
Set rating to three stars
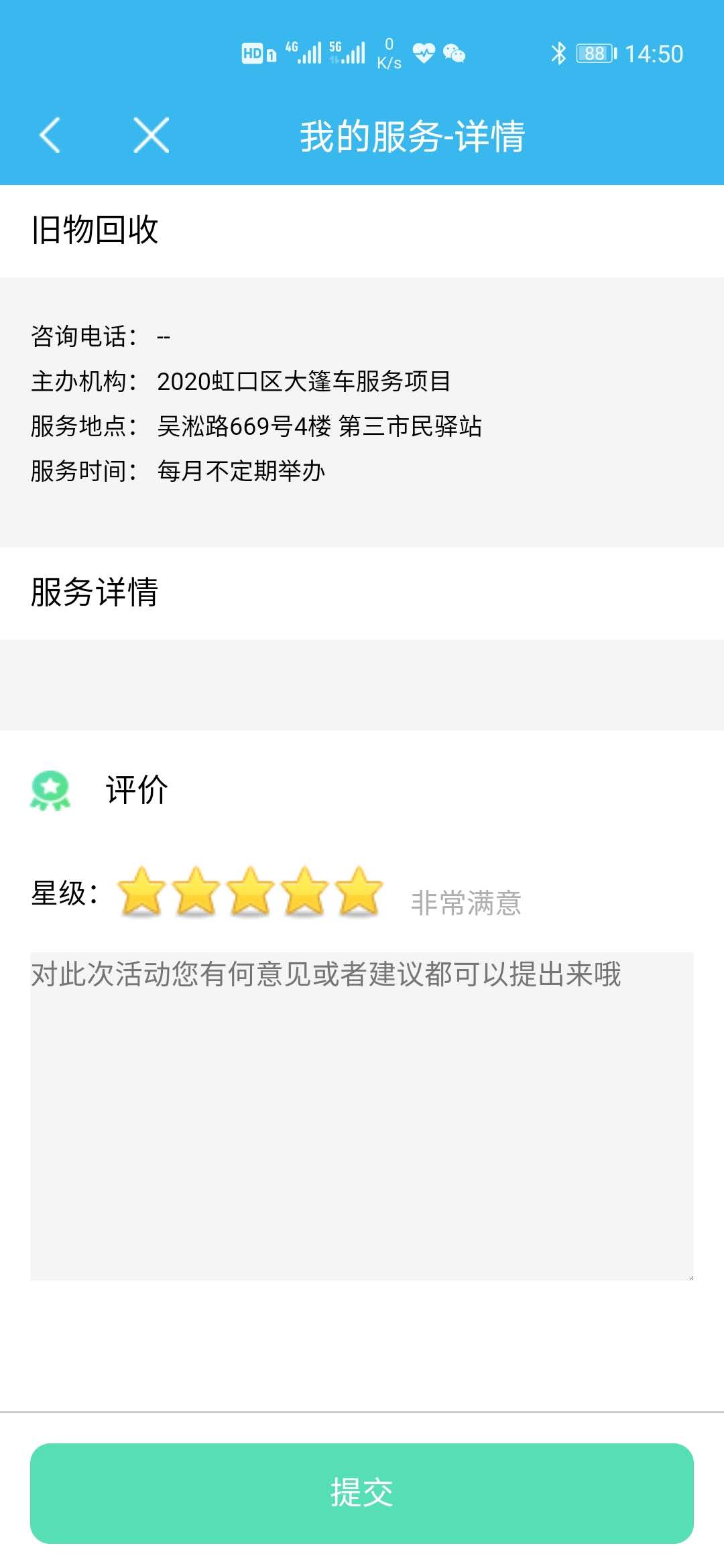coord(251,891)
